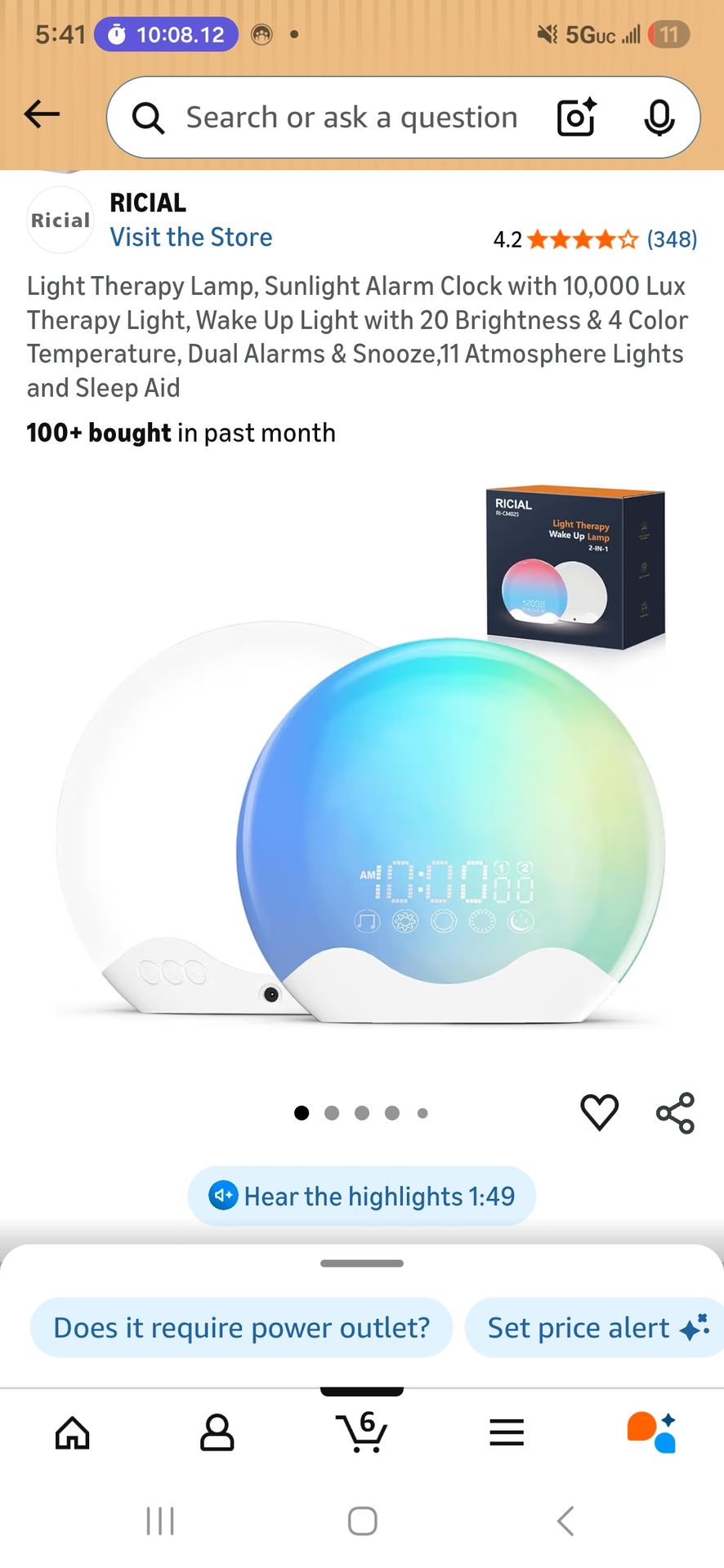The height and width of the screenshot is (1568, 724).
Task: Ask if it requires power outlet
Action: (x=241, y=1328)
